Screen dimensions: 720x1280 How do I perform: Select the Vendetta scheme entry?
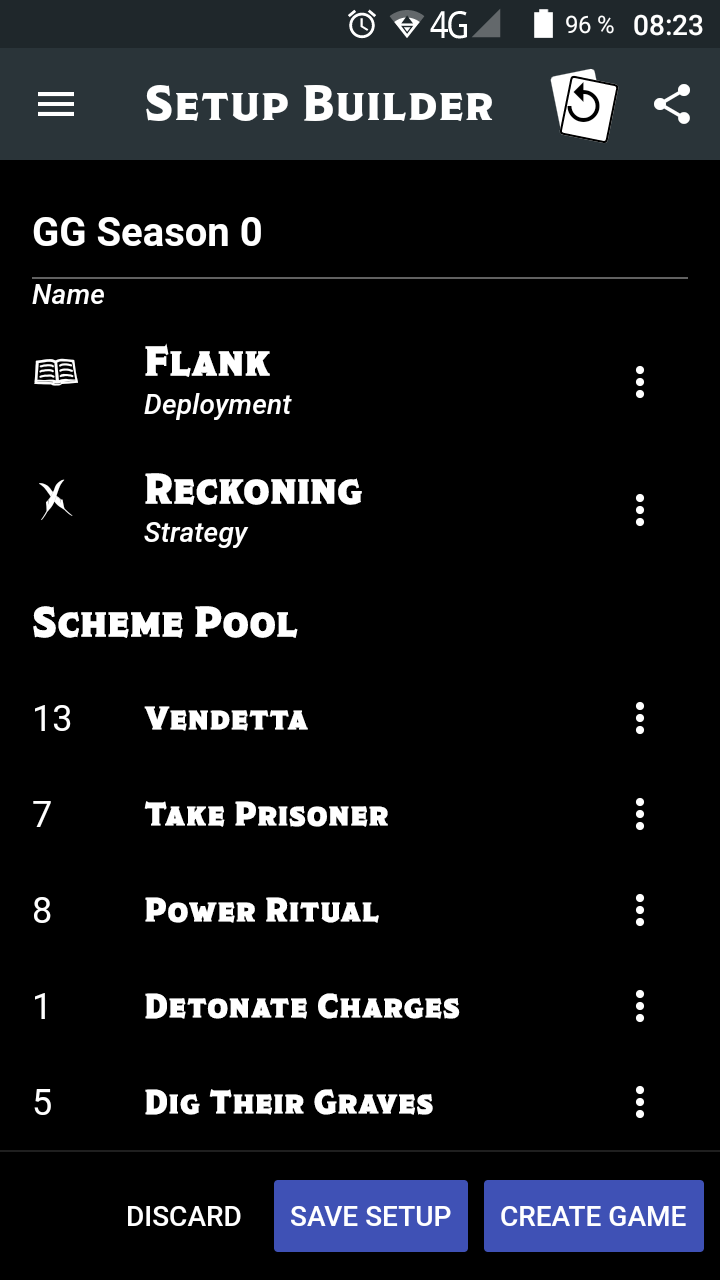[300, 718]
